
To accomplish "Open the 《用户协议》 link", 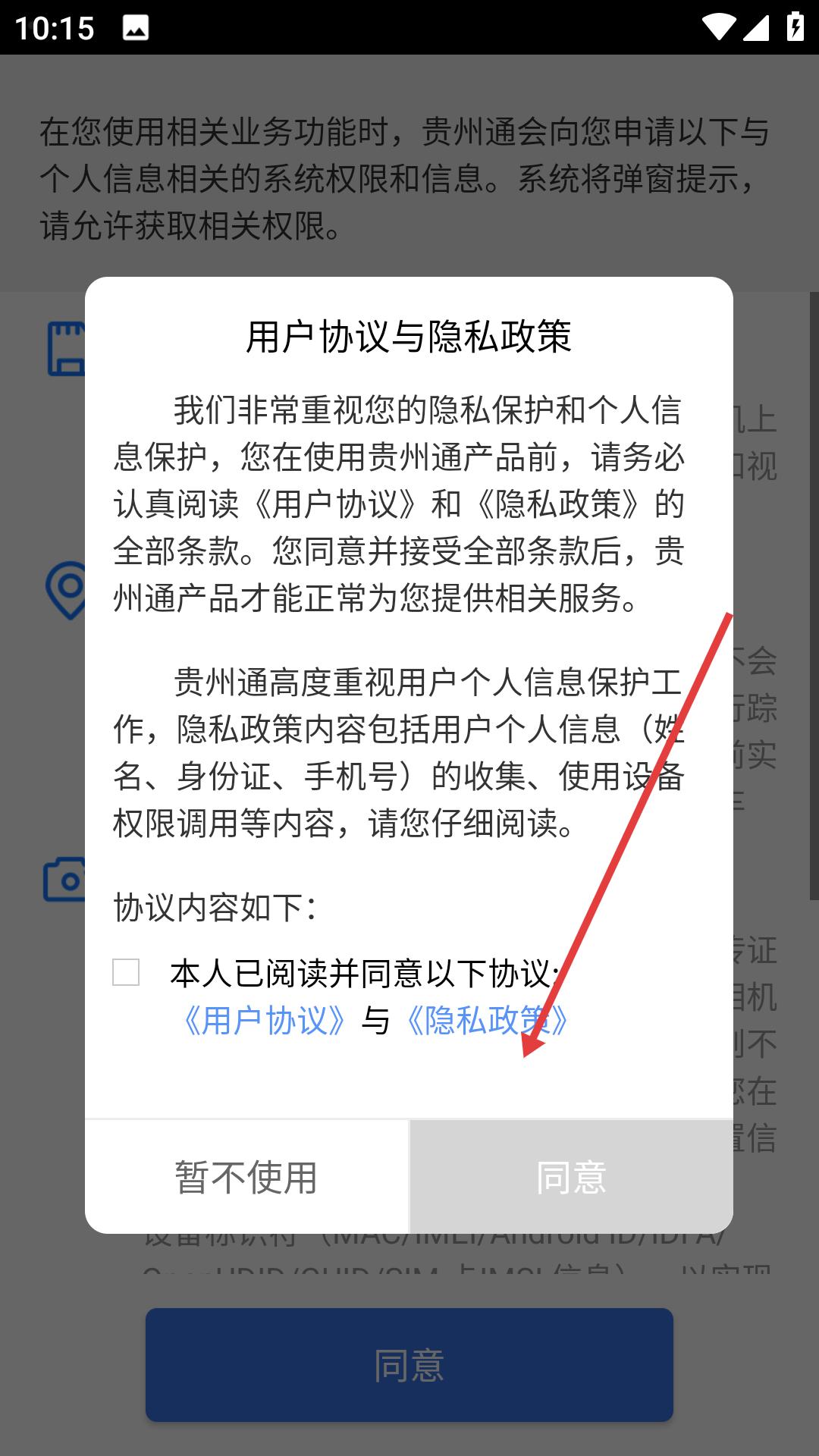I will [265, 1021].
